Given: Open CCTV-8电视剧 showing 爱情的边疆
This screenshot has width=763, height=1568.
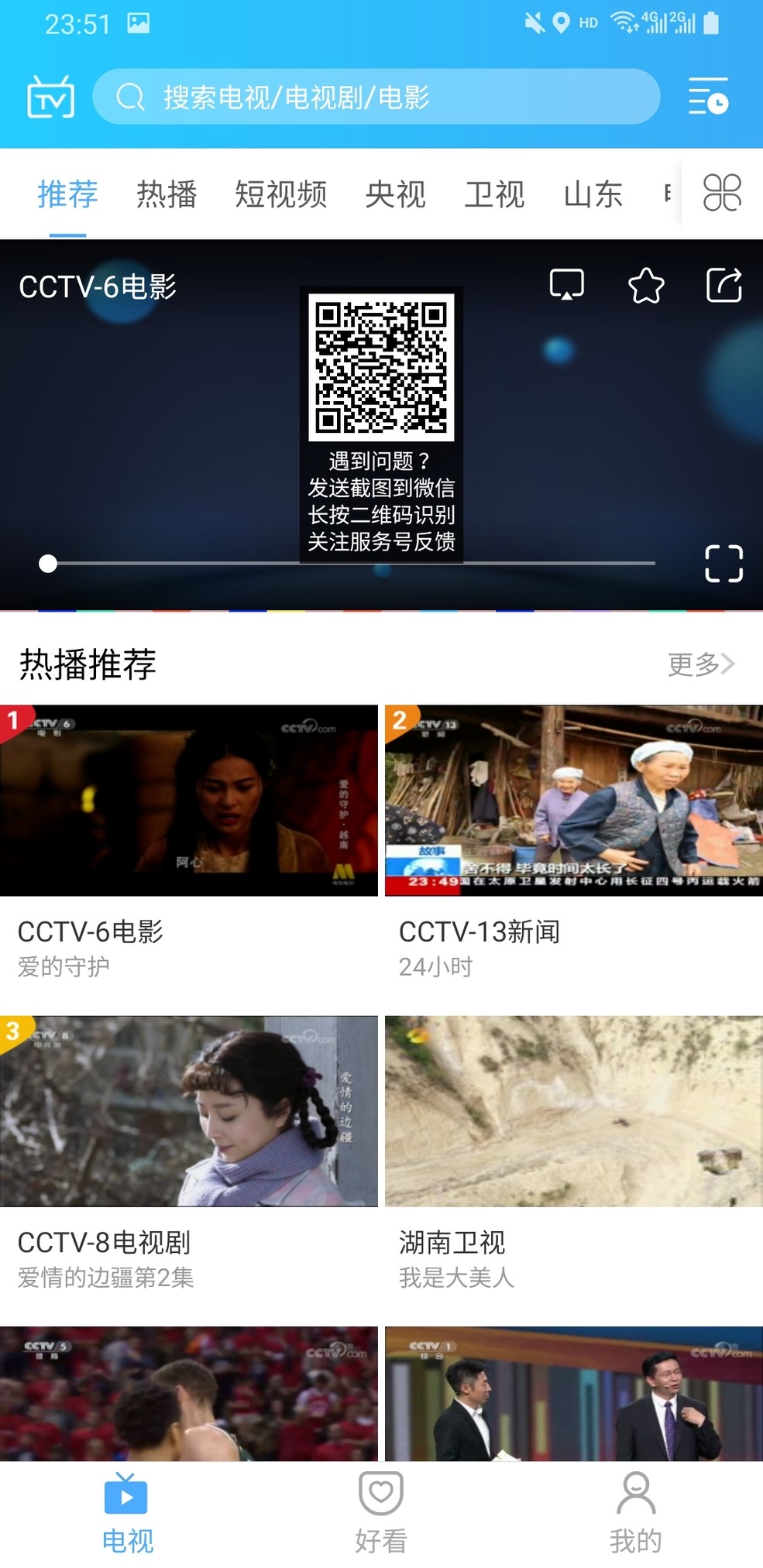Looking at the screenshot, I should [190, 1113].
